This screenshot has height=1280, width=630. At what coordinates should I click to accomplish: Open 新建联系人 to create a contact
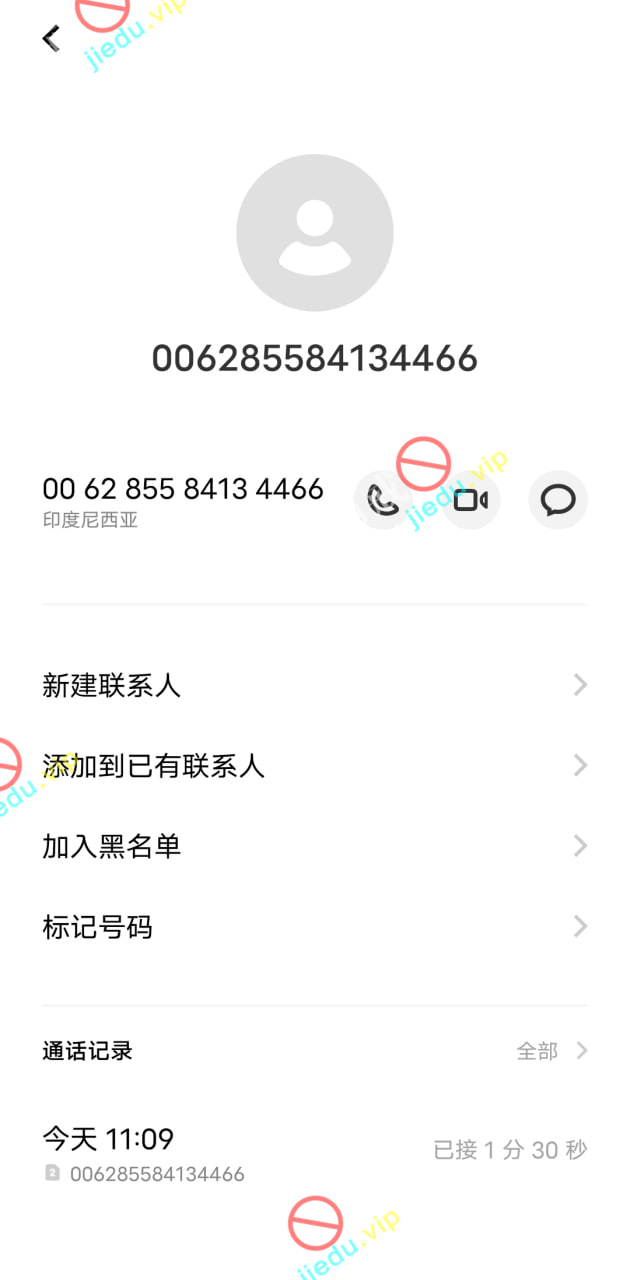pyautogui.click(x=314, y=685)
